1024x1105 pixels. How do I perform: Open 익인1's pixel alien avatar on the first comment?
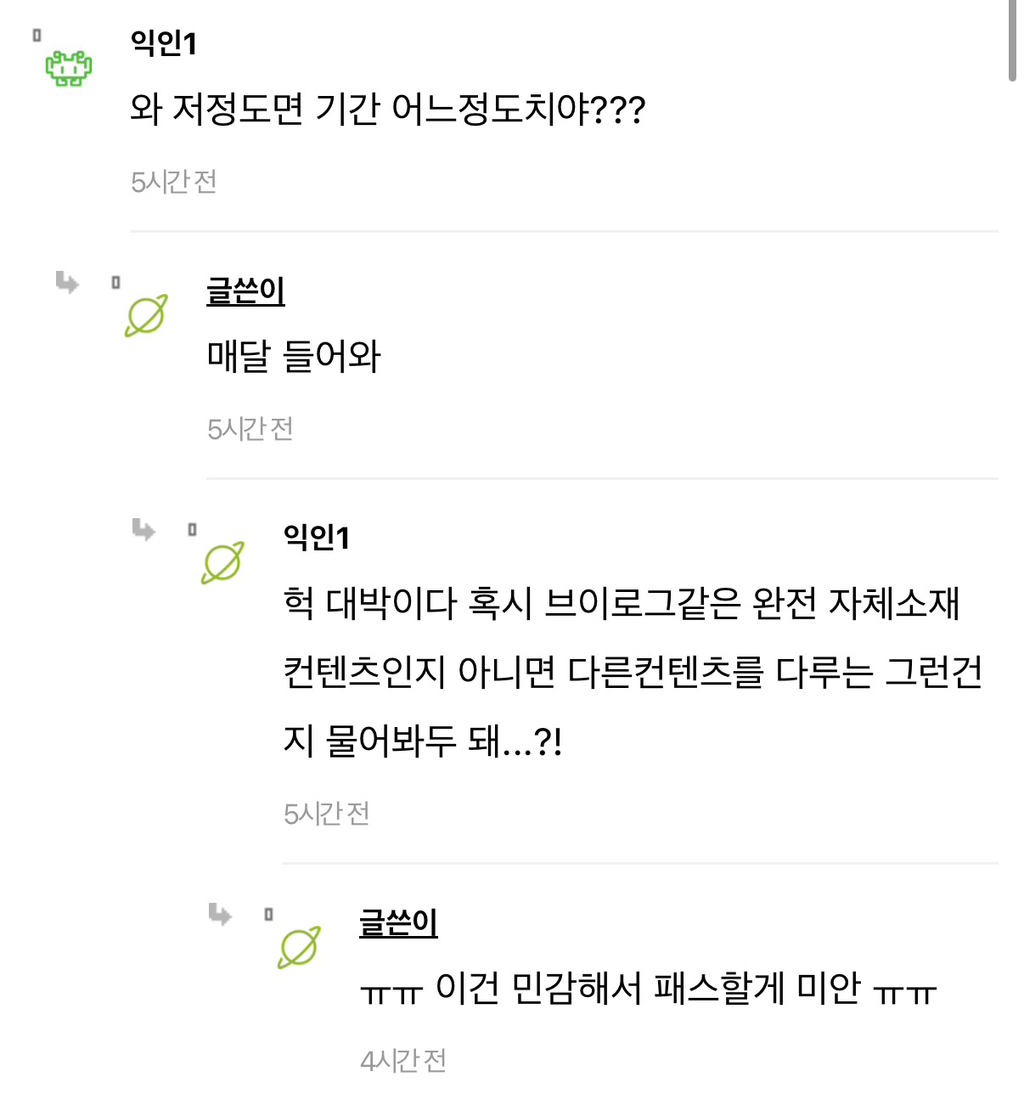pos(69,69)
